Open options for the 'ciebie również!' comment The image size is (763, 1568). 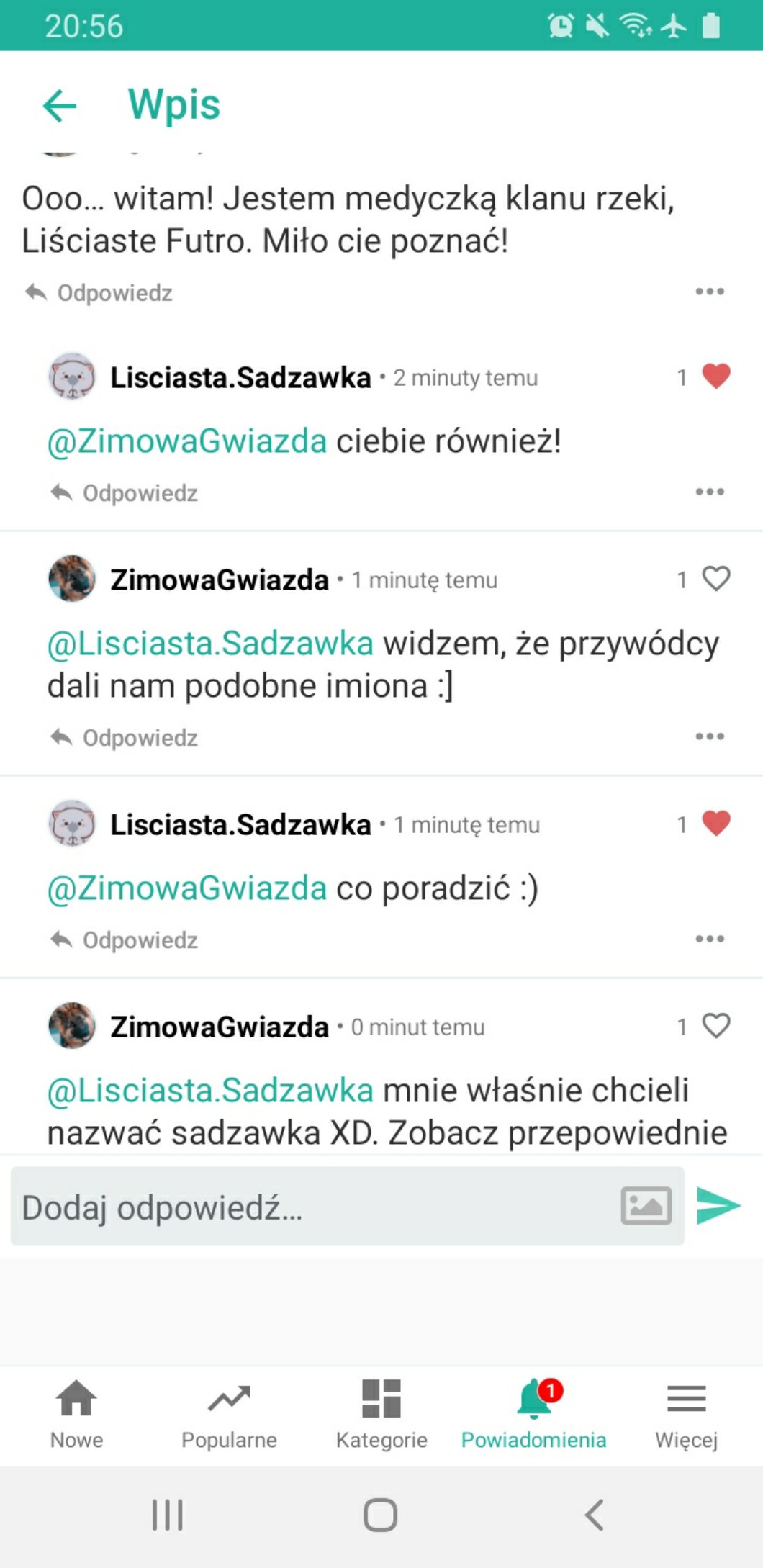tap(709, 492)
